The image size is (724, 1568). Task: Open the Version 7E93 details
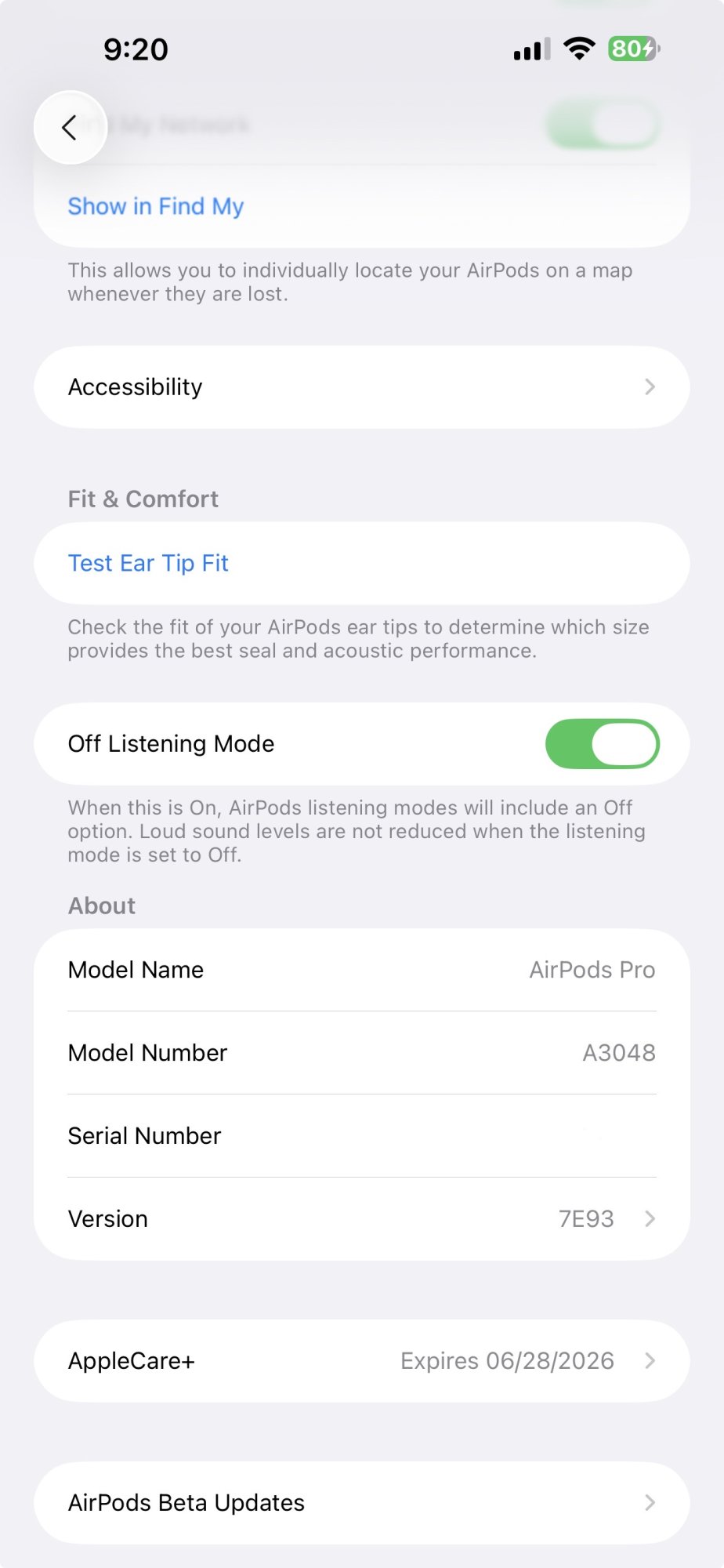361,1218
